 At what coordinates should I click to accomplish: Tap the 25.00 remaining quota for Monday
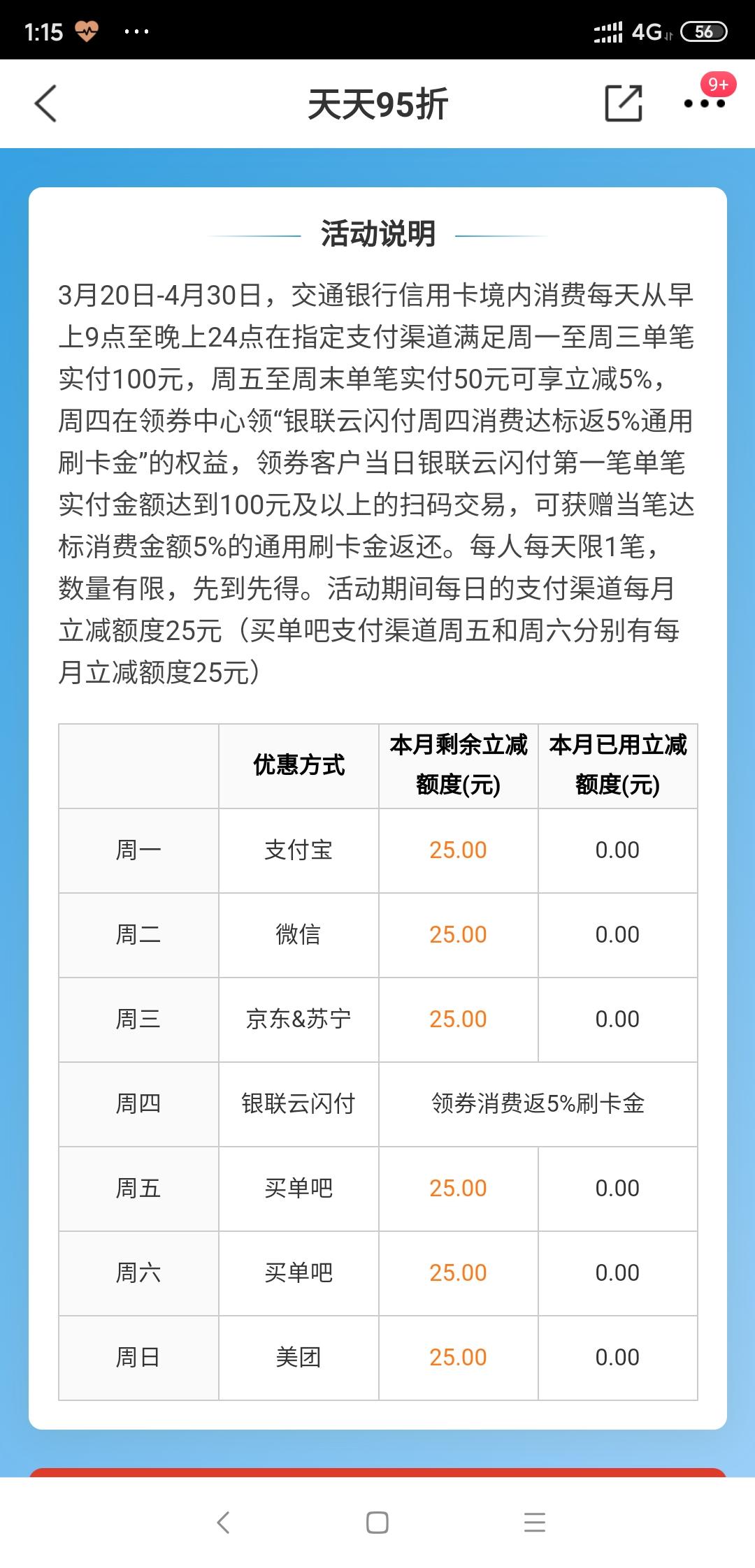coord(456,849)
